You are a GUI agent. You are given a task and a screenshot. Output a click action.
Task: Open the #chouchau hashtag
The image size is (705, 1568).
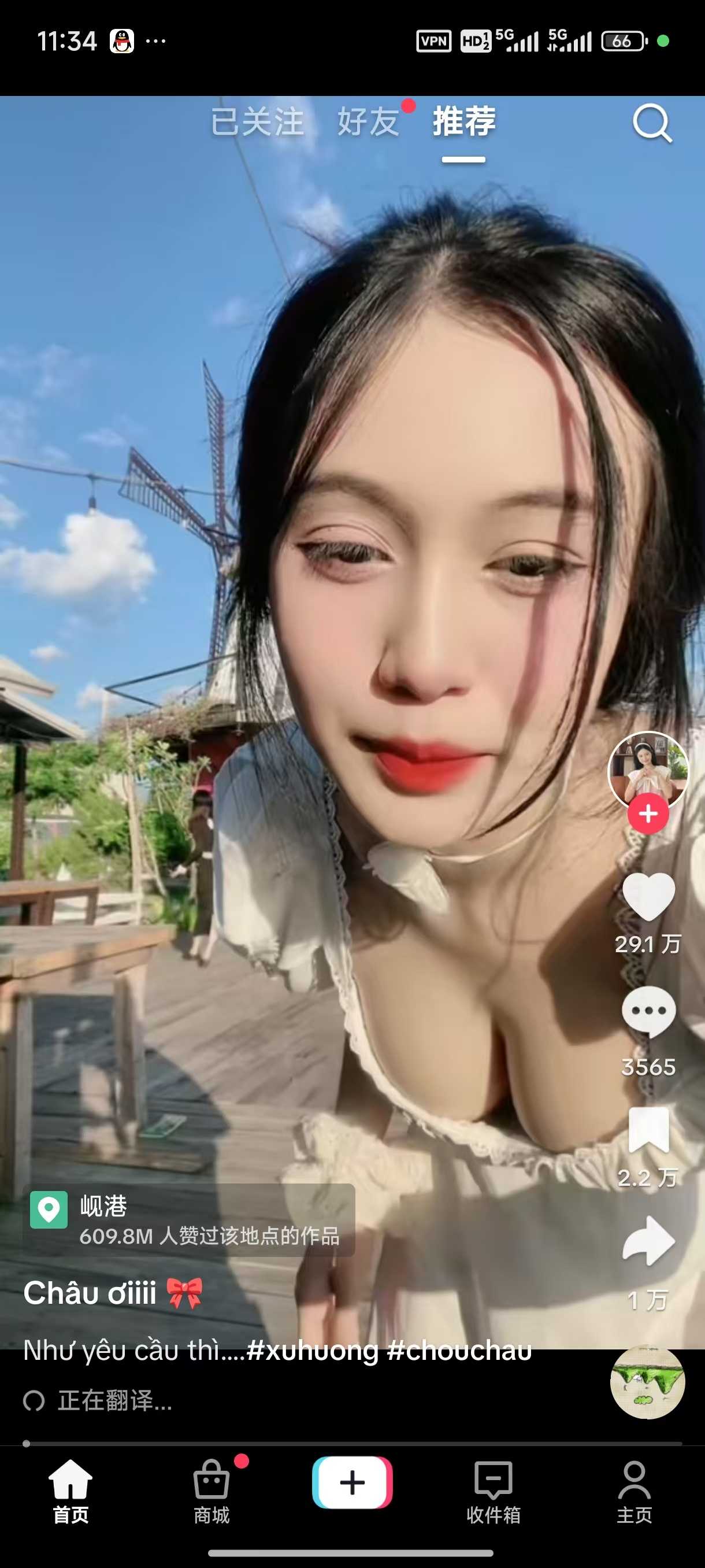pos(459,1350)
